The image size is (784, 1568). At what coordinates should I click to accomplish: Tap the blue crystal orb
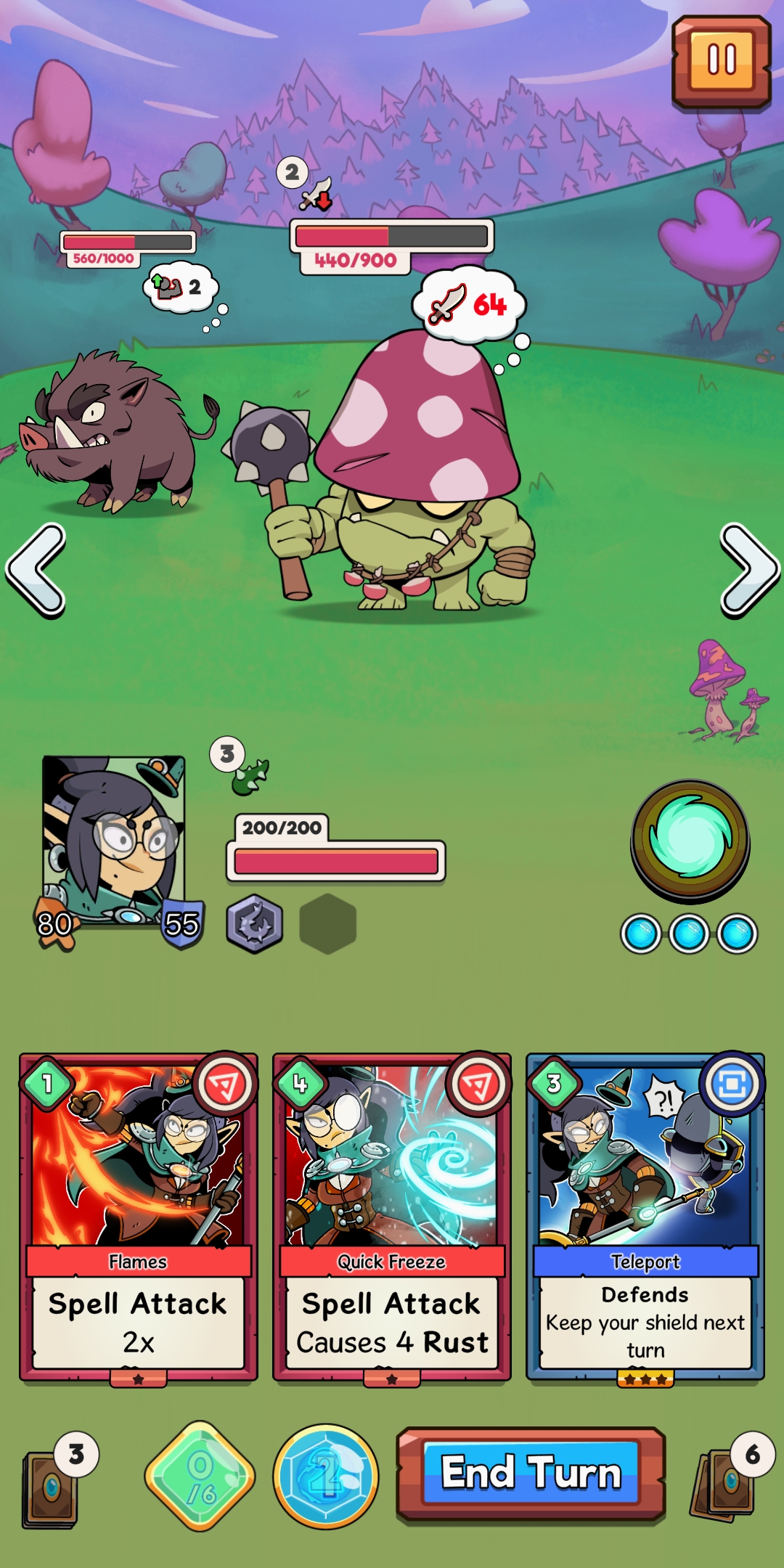(x=326, y=1476)
